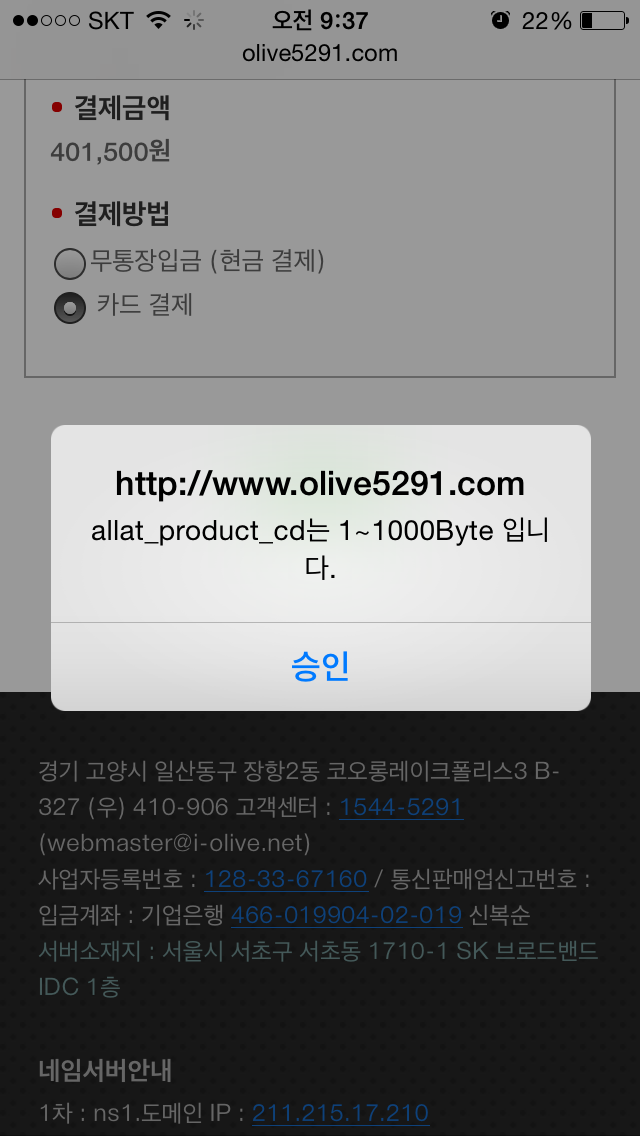640x1136 pixels.
Task: Select 카드 결제 radio button
Action: tap(70, 308)
